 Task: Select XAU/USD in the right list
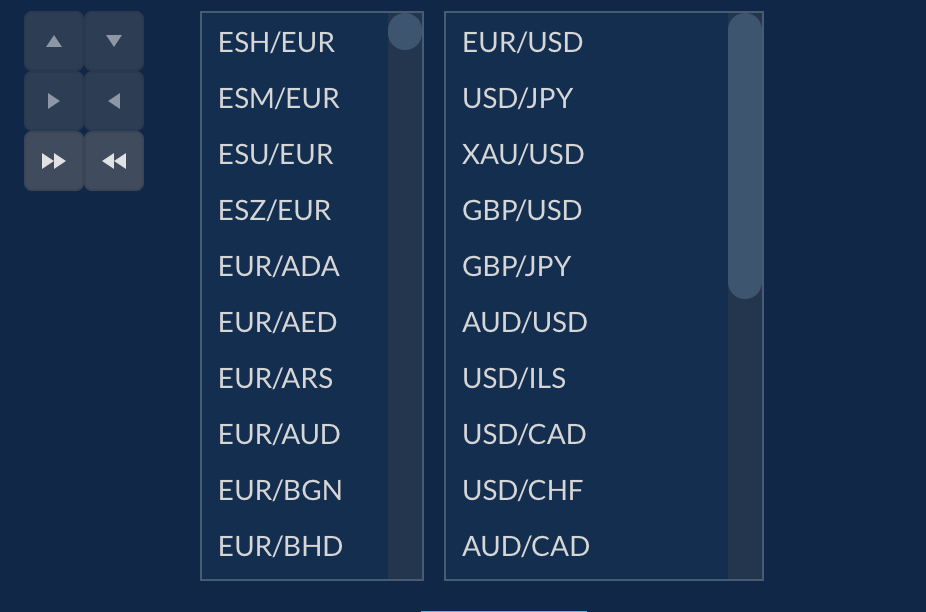pos(523,154)
